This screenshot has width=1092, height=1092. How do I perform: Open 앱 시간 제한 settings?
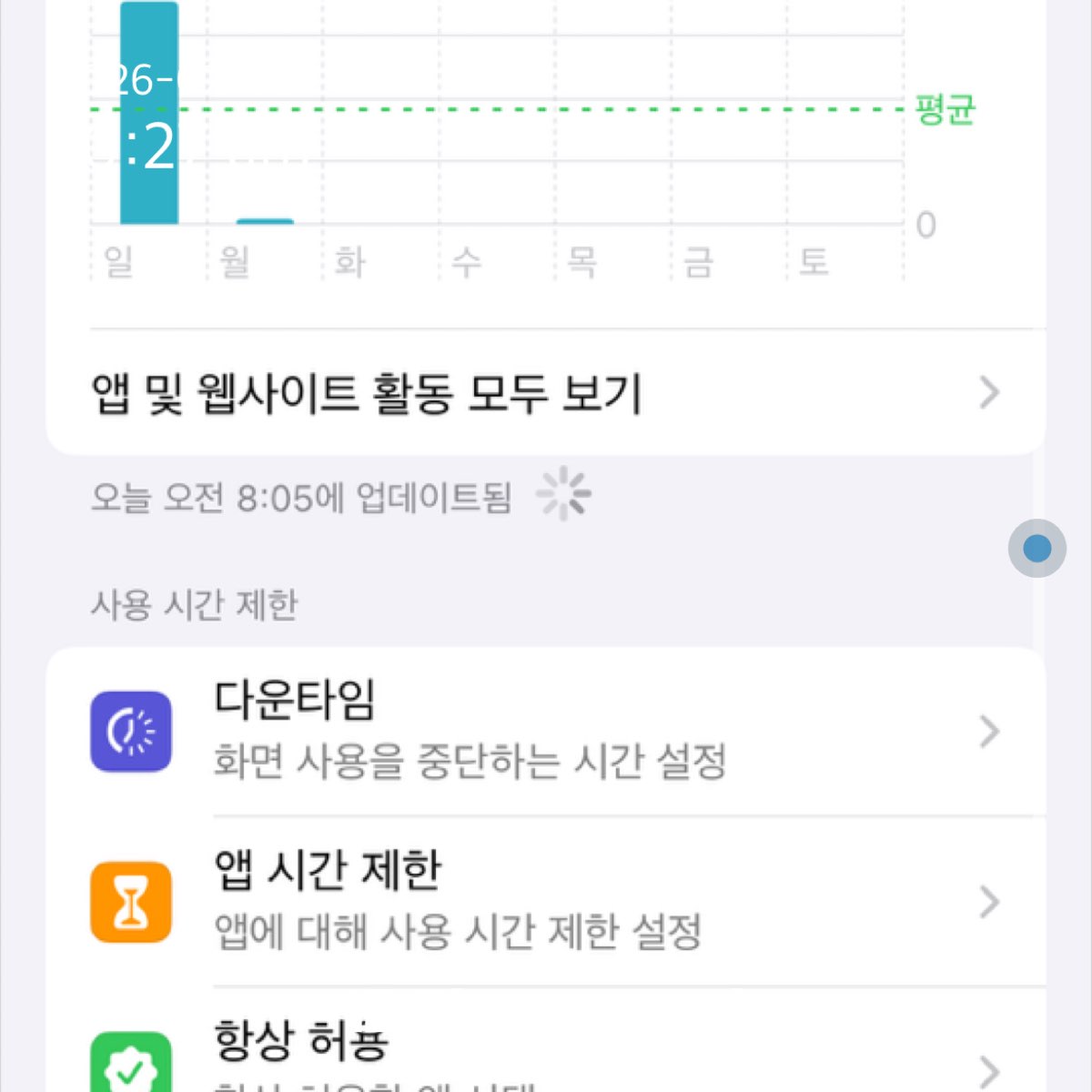click(544, 901)
